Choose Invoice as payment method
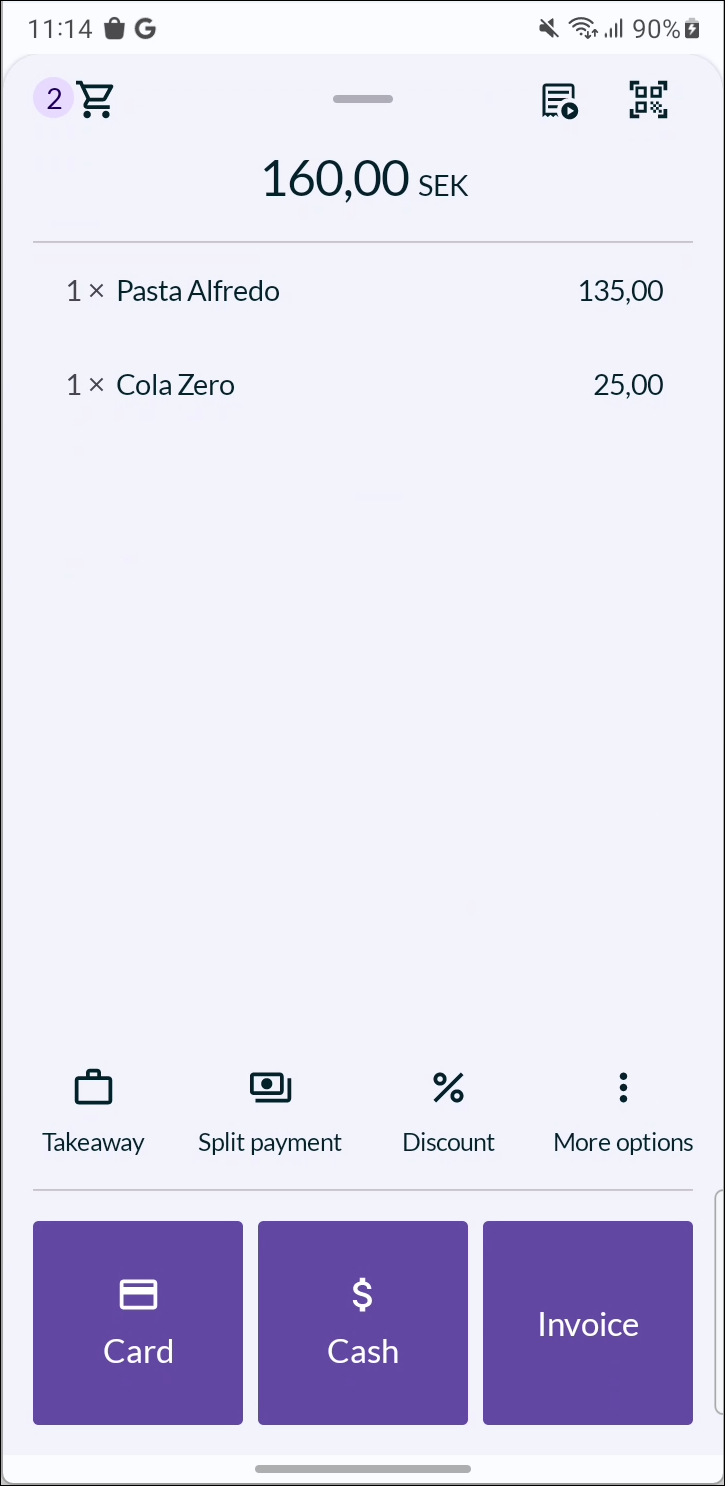The image size is (725, 1486). tap(588, 1322)
